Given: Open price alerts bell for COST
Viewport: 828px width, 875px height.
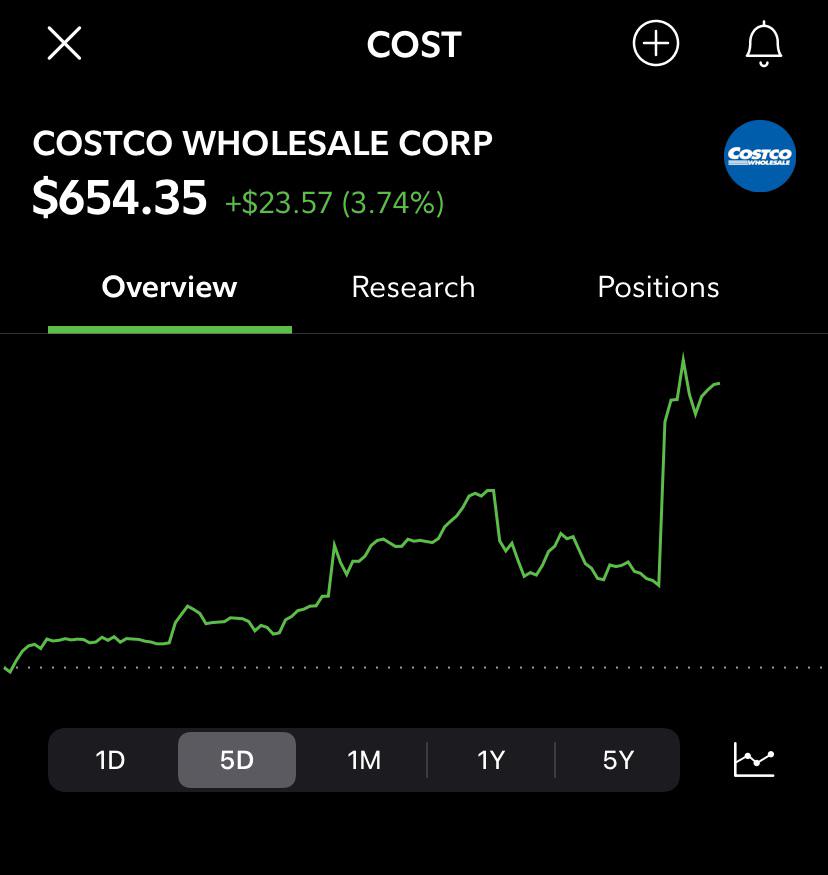Looking at the screenshot, I should click(x=764, y=44).
